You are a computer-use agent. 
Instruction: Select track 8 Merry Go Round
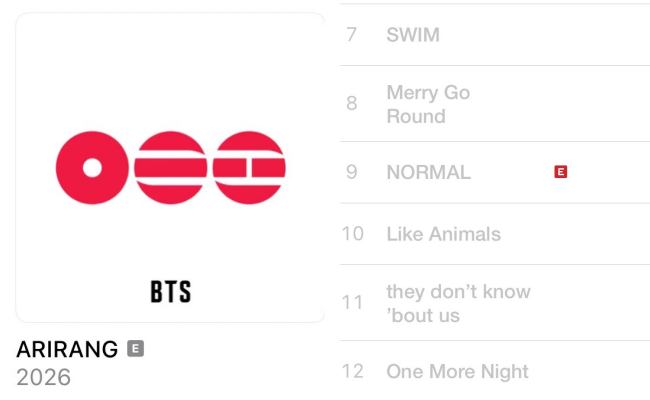[428, 104]
